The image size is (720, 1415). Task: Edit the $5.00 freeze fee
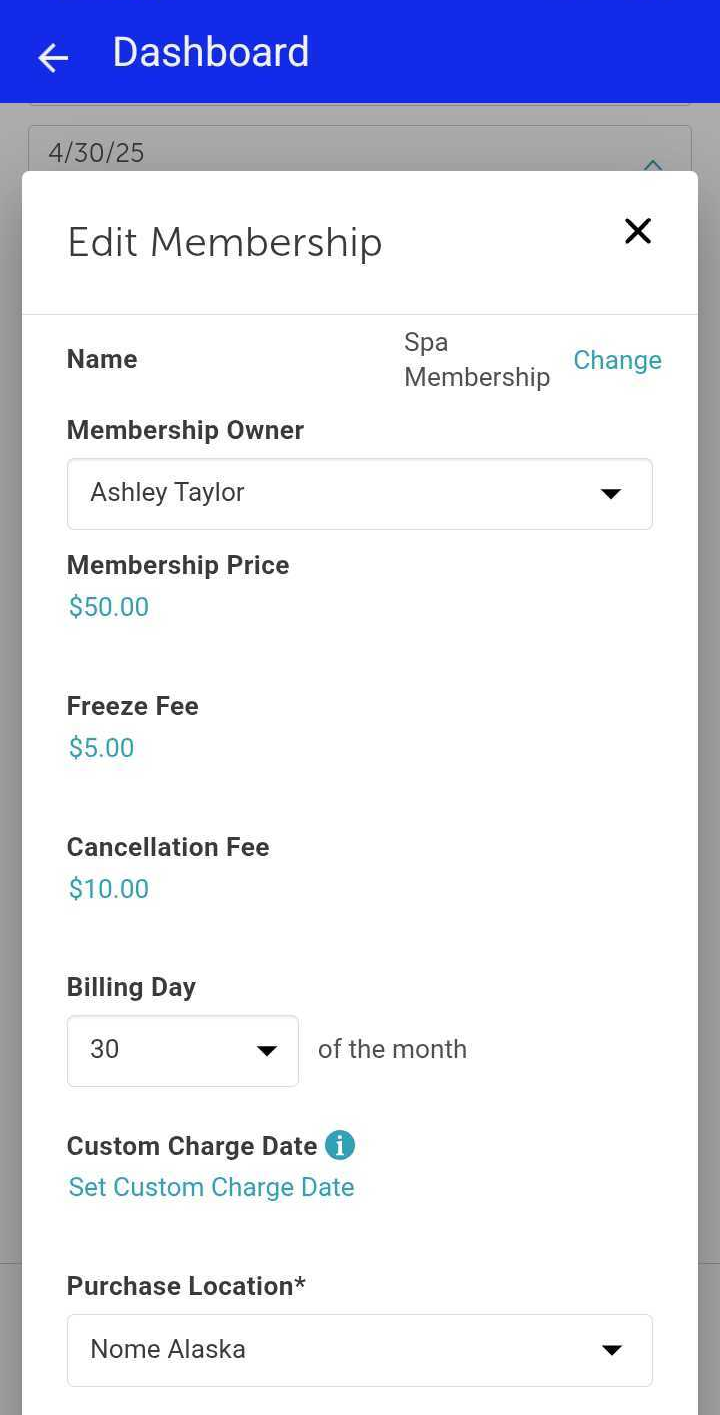click(101, 748)
